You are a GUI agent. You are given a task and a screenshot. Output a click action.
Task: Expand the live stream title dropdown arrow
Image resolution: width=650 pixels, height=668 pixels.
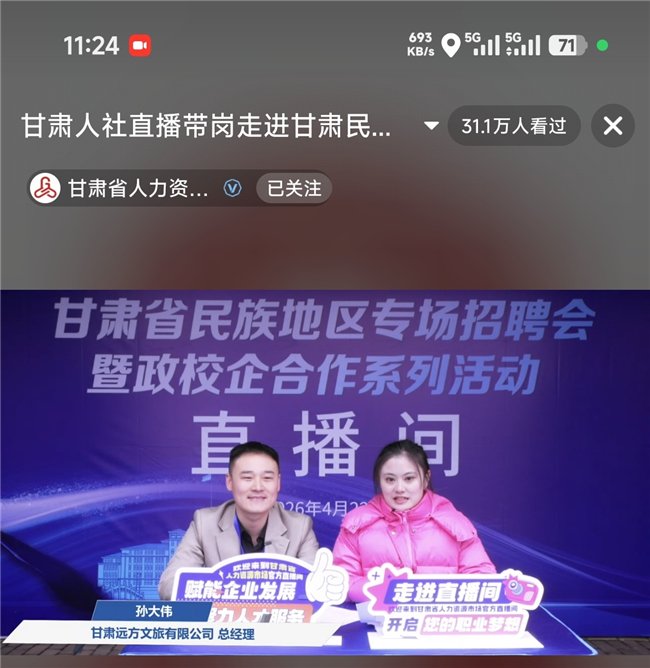431,126
